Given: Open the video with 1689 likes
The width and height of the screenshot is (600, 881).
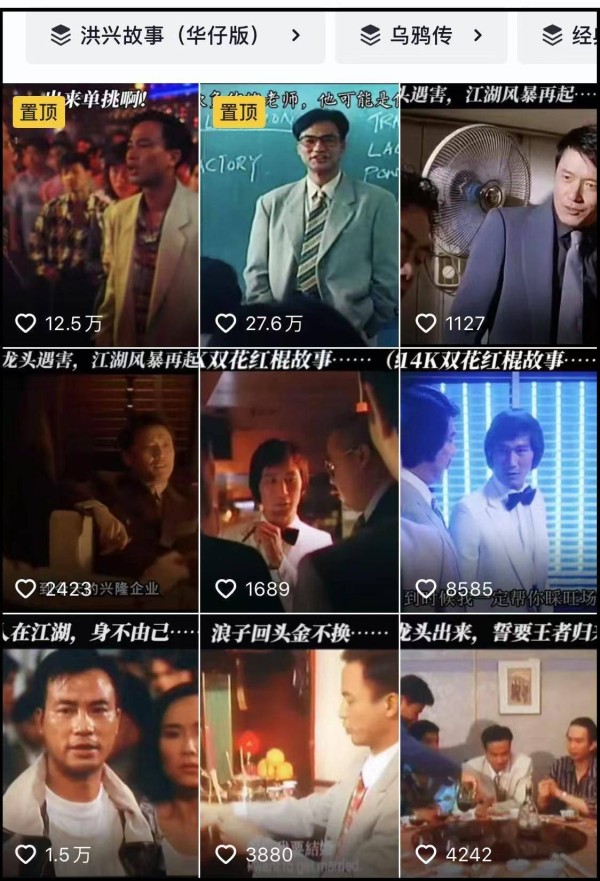Looking at the screenshot, I should pyautogui.click(x=300, y=480).
